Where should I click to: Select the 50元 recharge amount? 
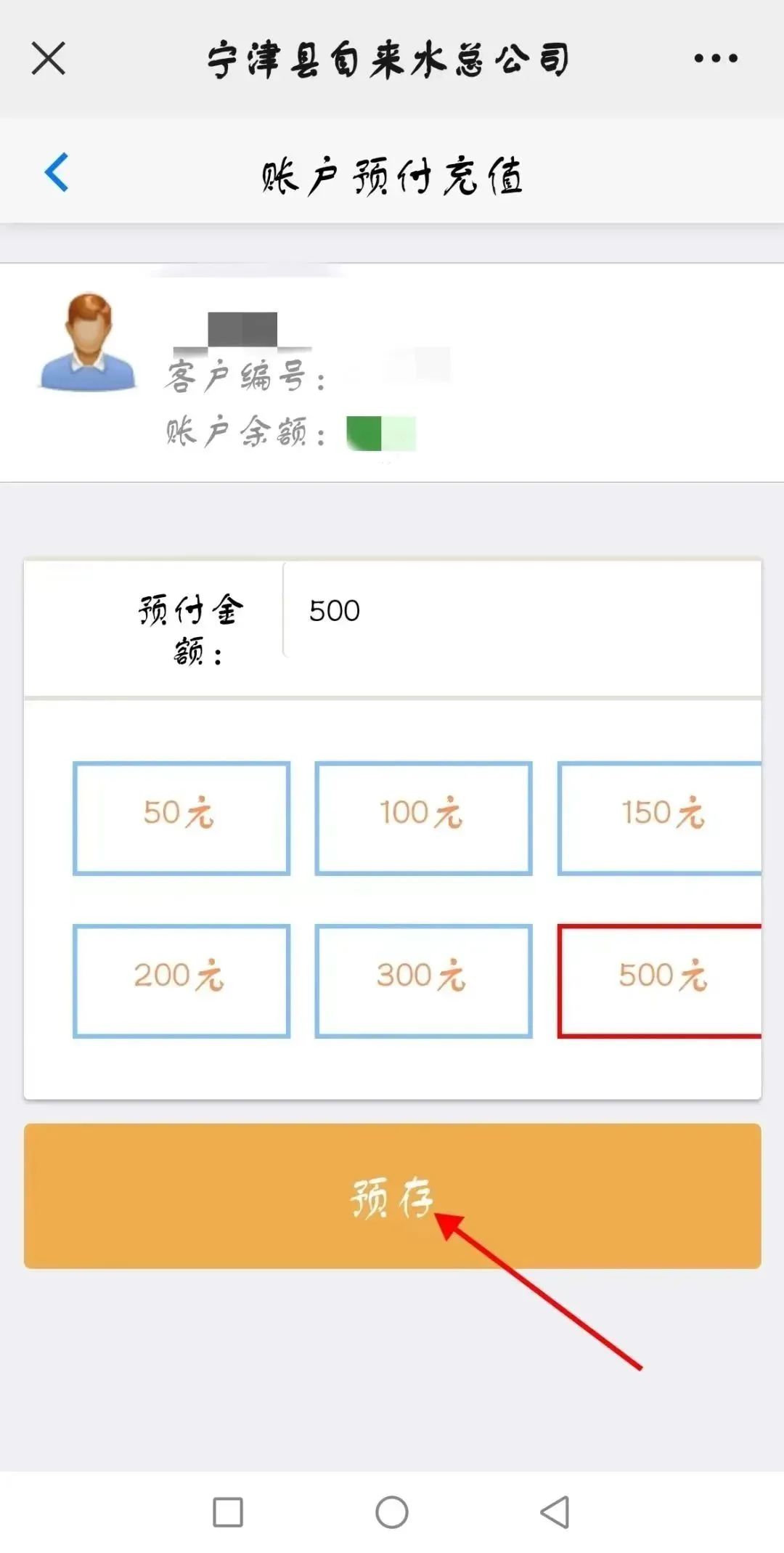coord(181,816)
